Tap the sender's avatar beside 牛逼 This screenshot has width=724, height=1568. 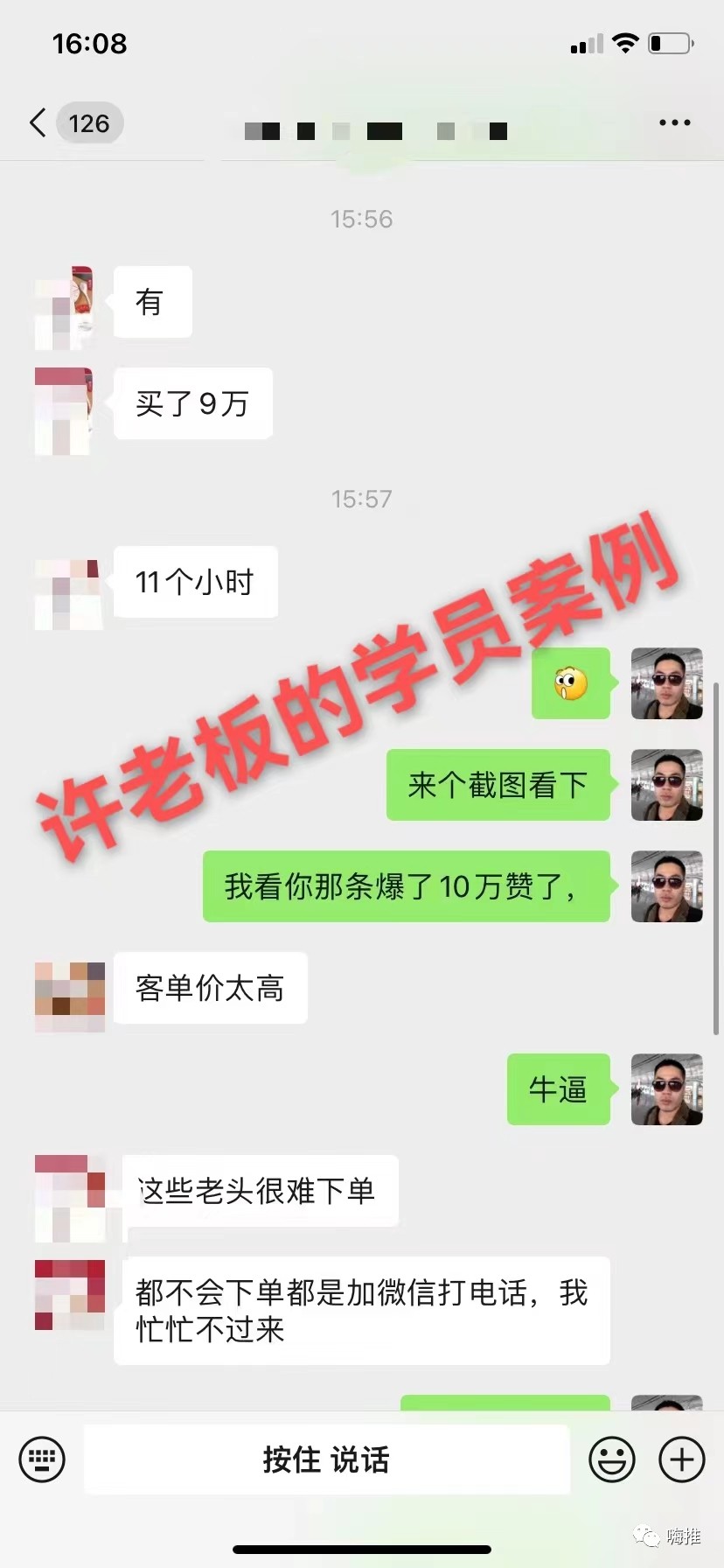click(667, 1089)
